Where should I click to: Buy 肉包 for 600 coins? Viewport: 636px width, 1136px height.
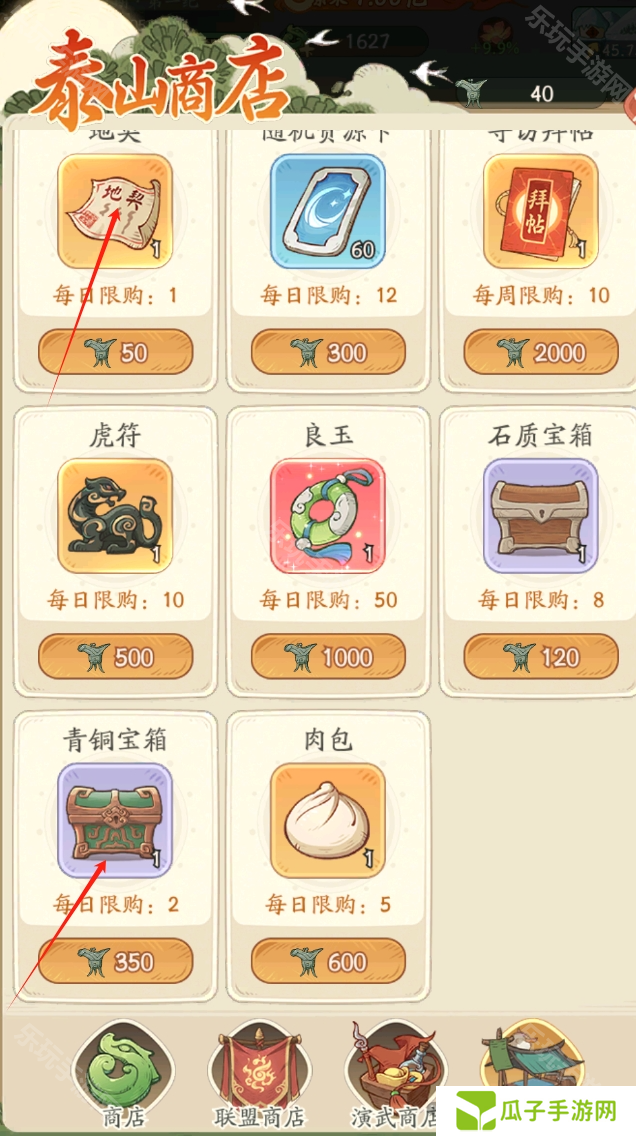pyautogui.click(x=328, y=962)
